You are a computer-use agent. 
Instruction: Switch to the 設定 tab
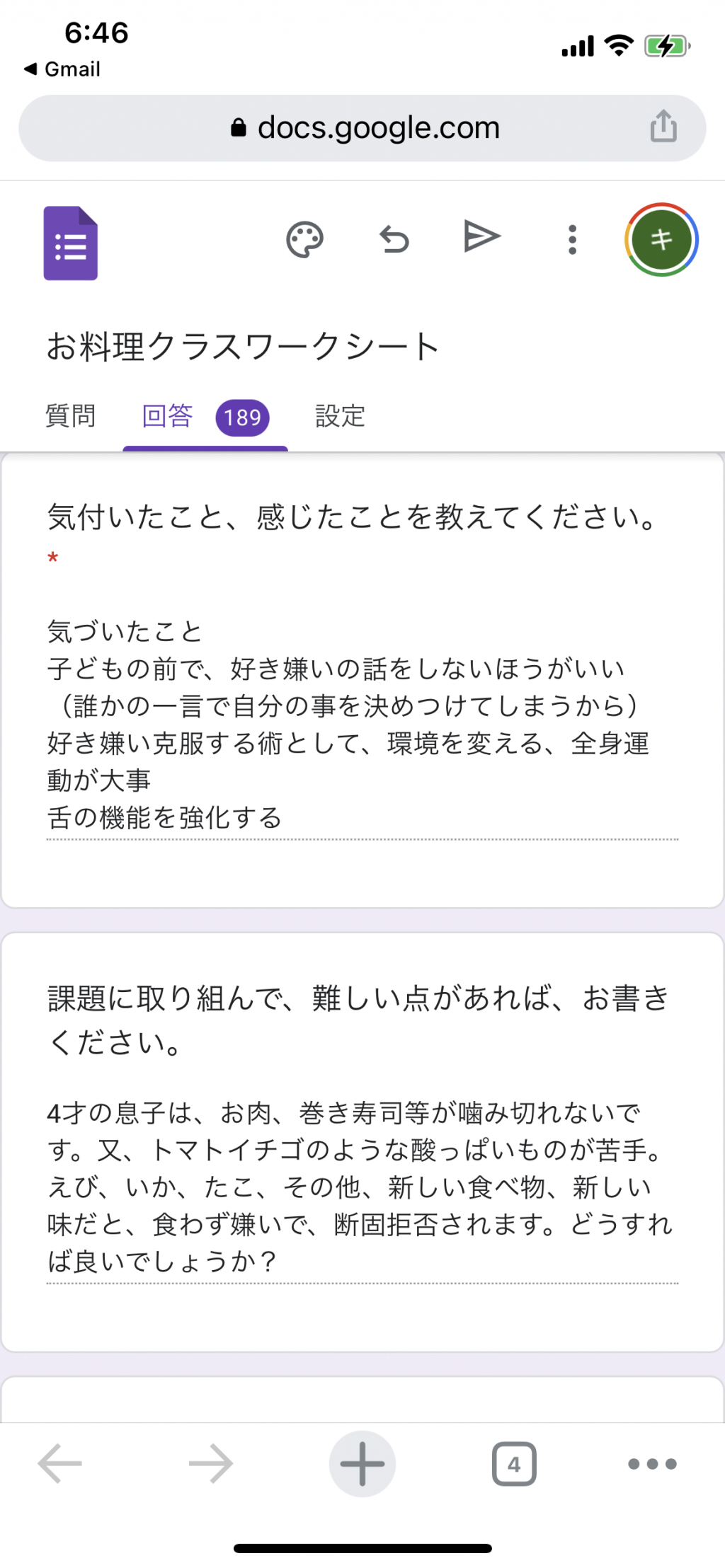[x=340, y=416]
